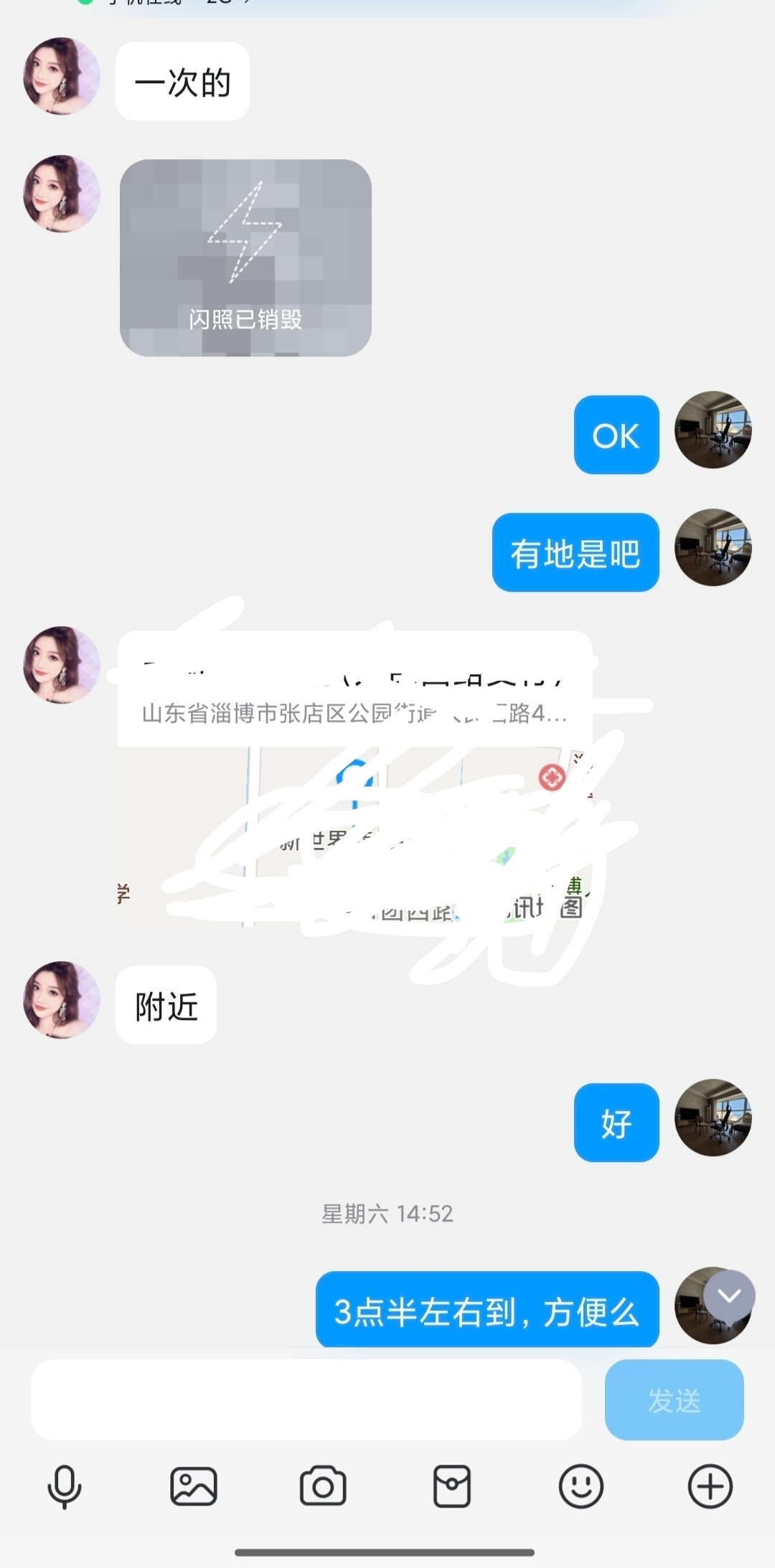775x1568 pixels.
Task: Open the emoji panel
Action: pos(581,1486)
